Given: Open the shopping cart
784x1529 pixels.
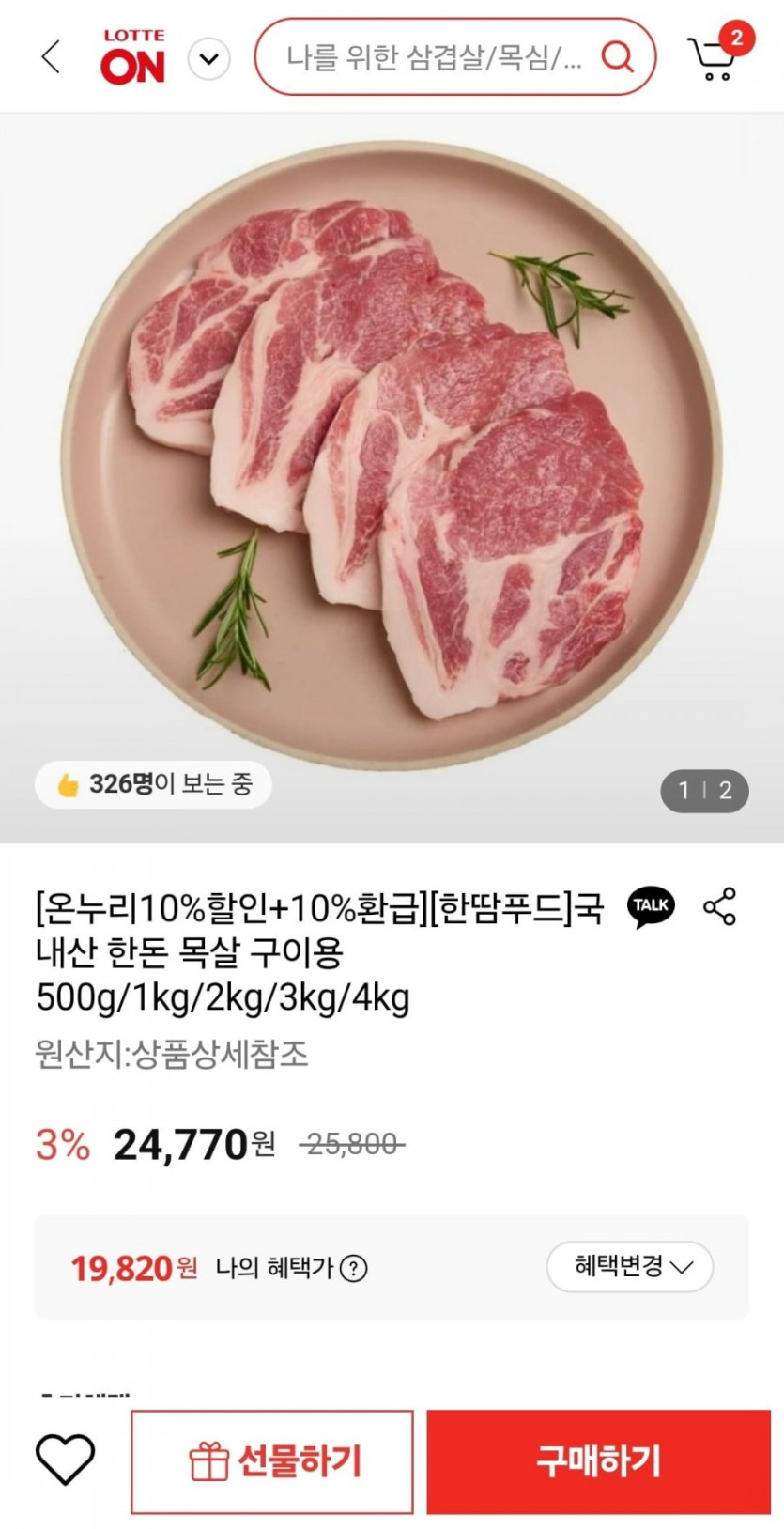Looking at the screenshot, I should click(x=714, y=57).
